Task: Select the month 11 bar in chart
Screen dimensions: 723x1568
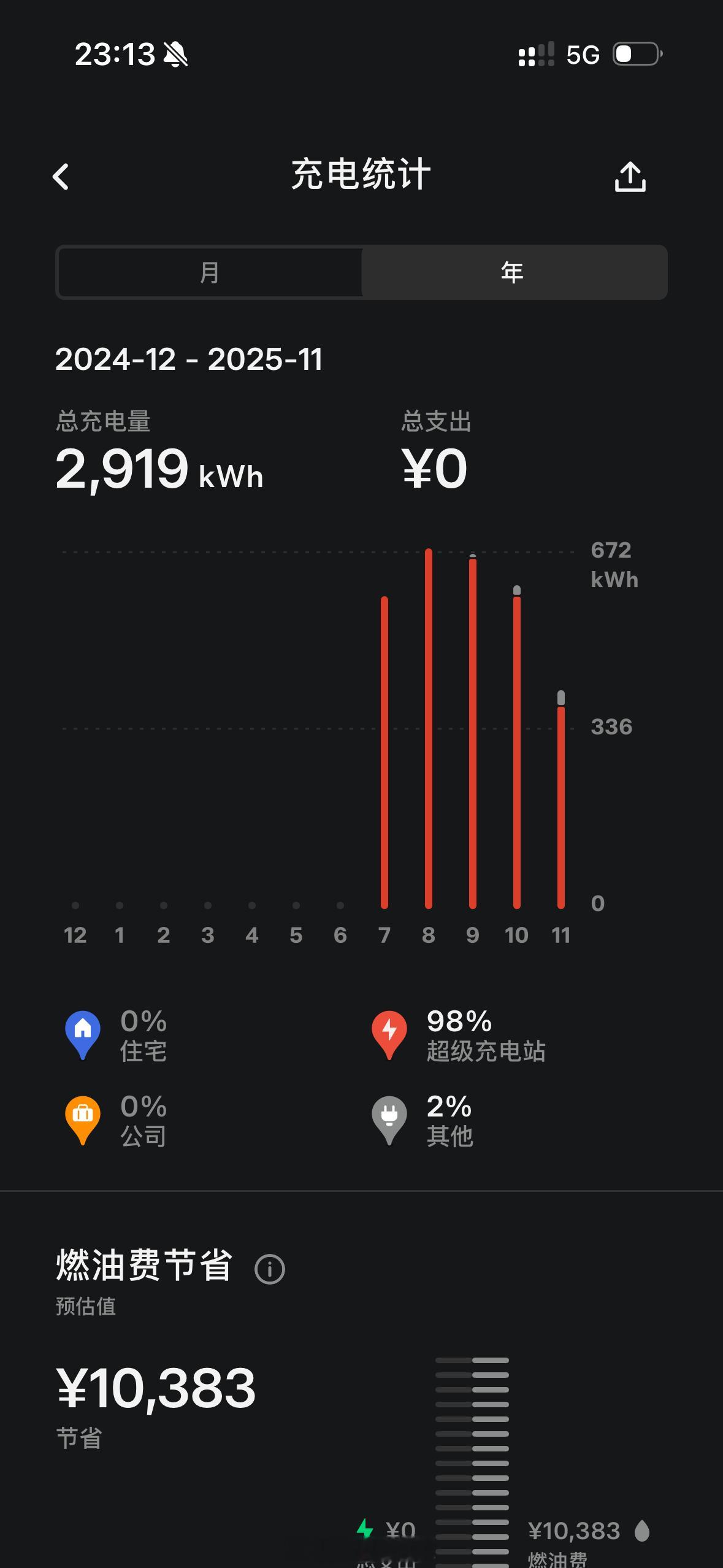Action: click(561, 804)
